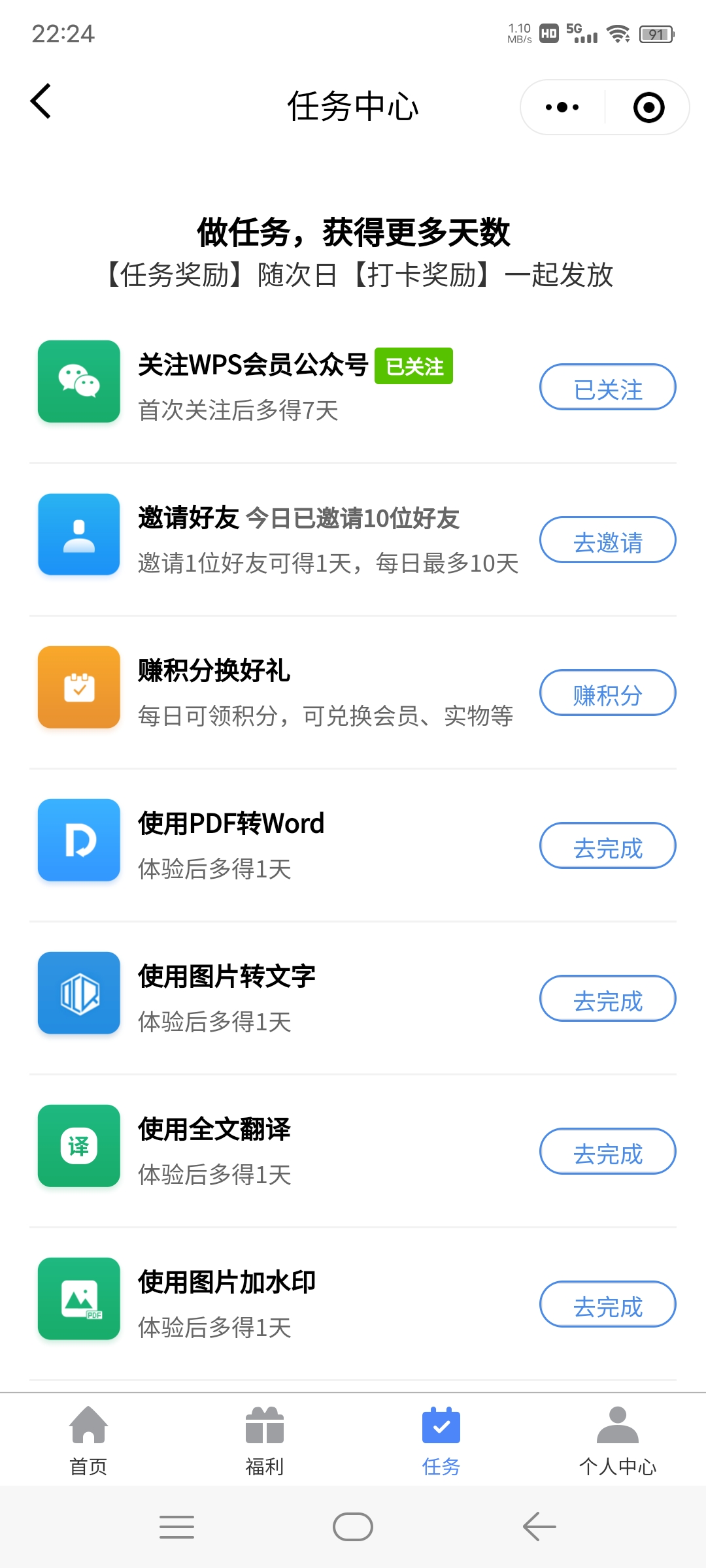Select the 任务 tab
Screen dimensions: 706x1568
tap(441, 1441)
